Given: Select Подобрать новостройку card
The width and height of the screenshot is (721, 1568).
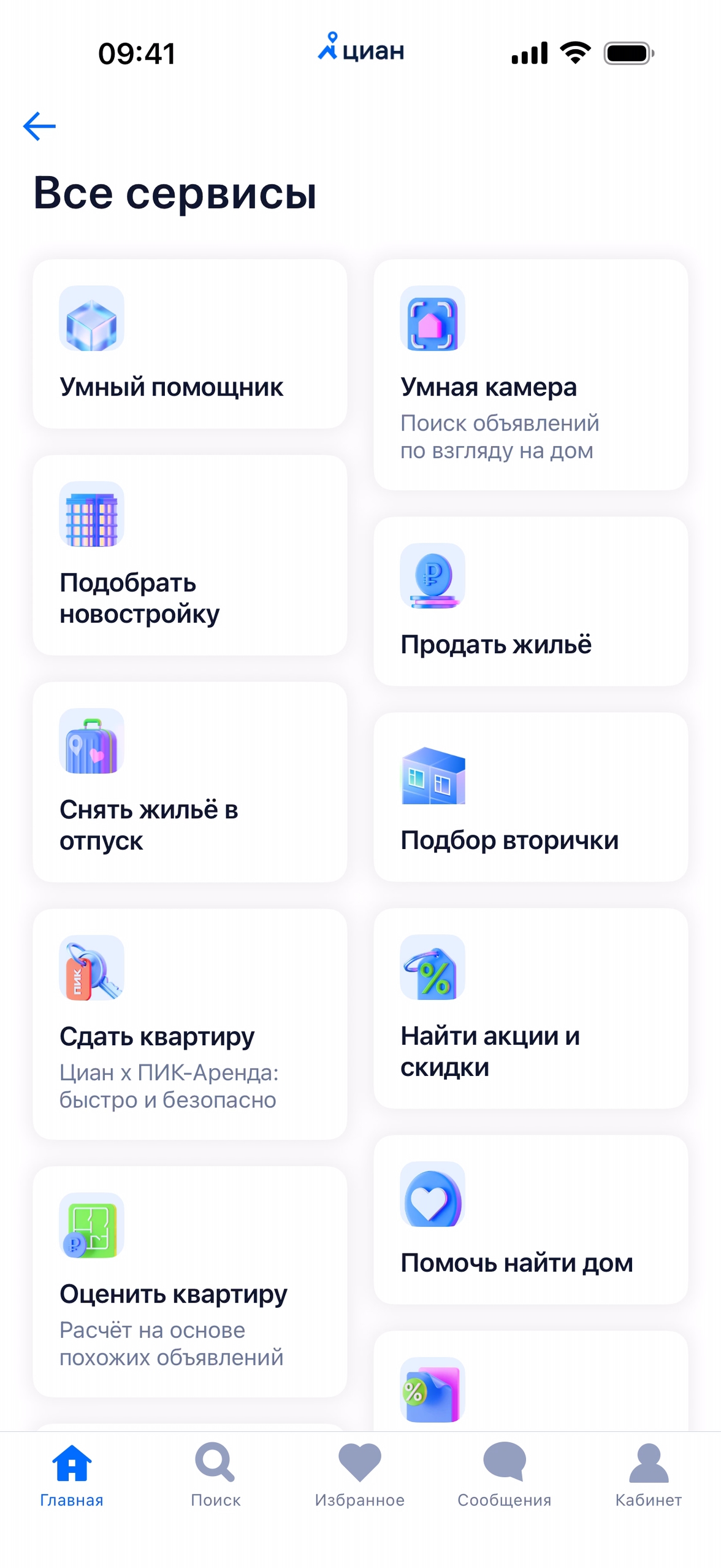Looking at the screenshot, I should (189, 555).
